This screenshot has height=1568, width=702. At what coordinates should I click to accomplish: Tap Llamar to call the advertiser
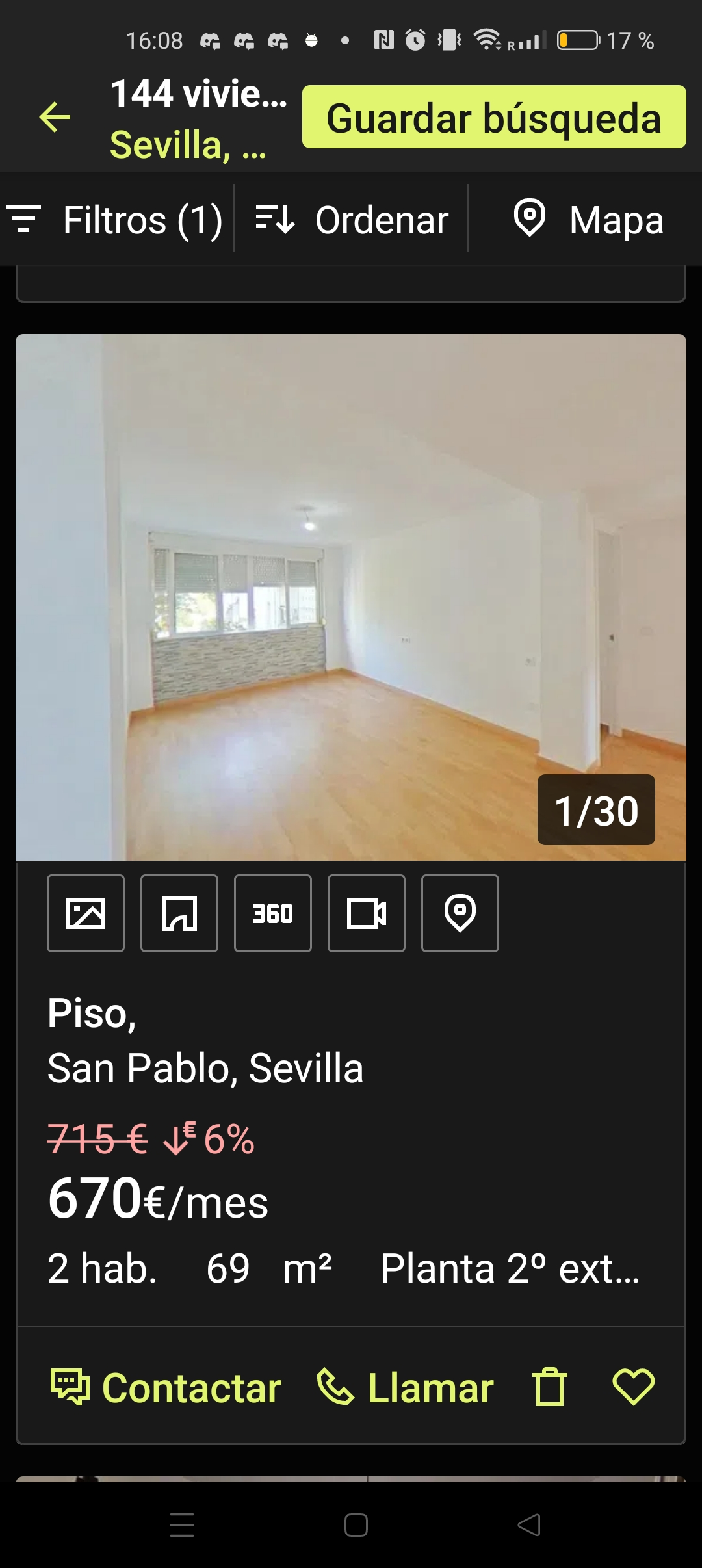(x=405, y=1388)
